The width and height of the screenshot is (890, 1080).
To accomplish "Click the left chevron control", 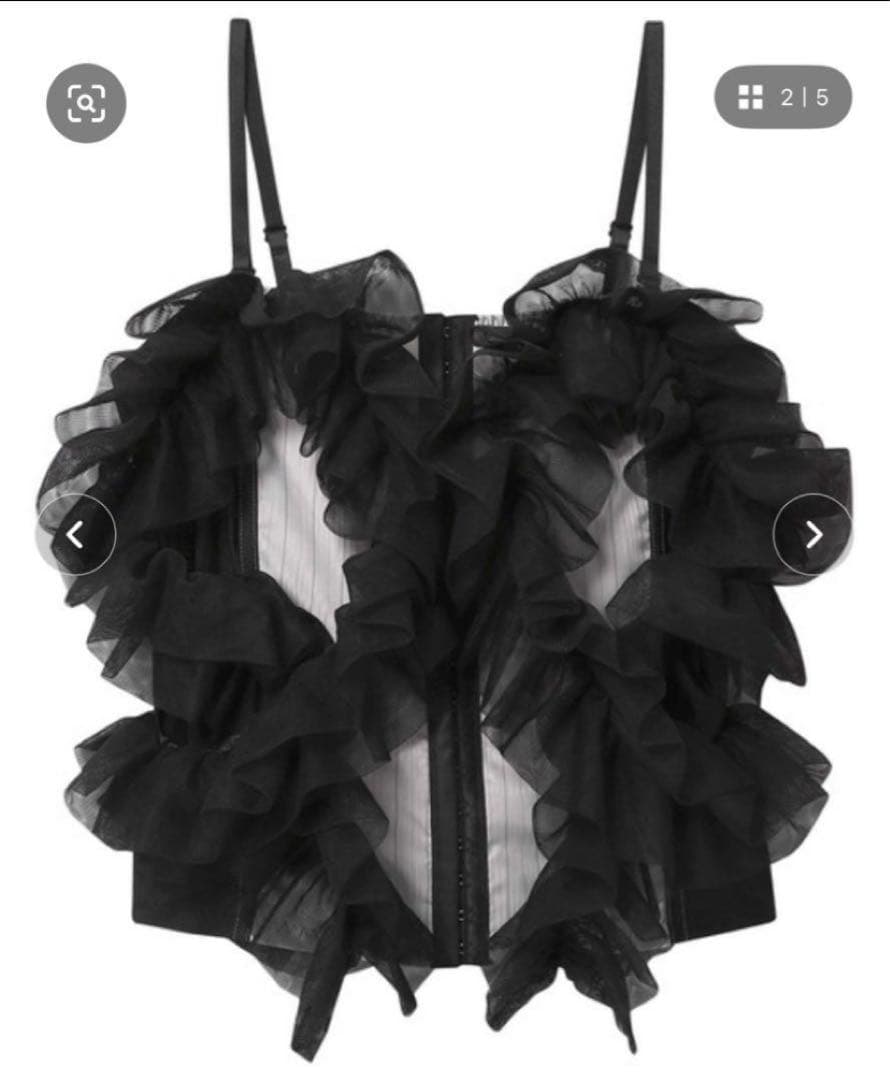I will [x=78, y=535].
